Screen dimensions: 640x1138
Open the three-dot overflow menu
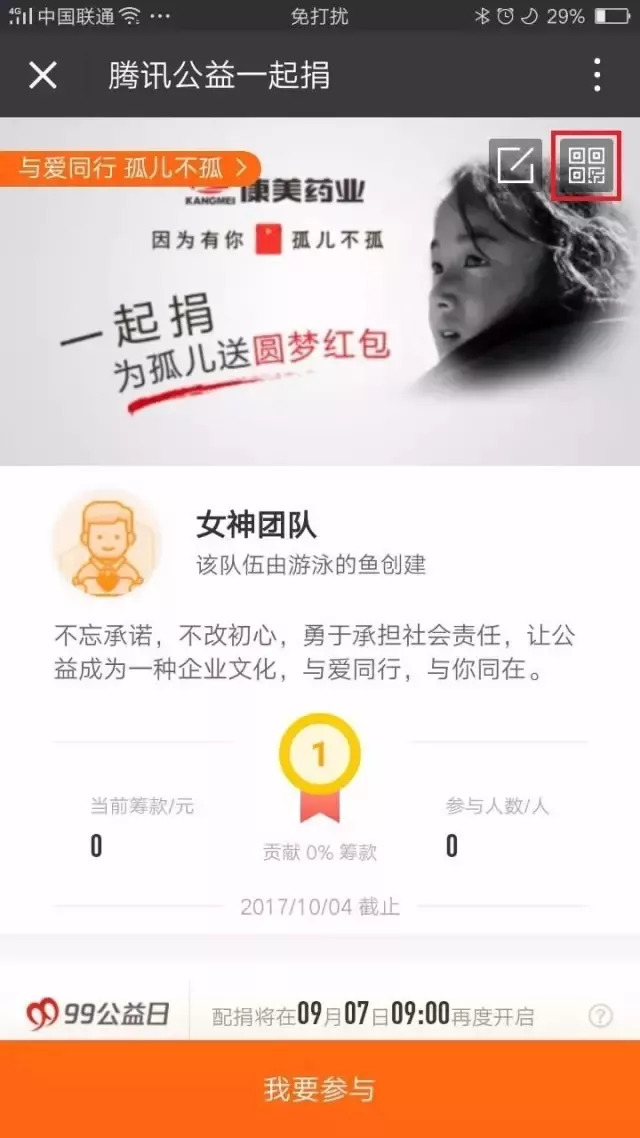coord(597,75)
